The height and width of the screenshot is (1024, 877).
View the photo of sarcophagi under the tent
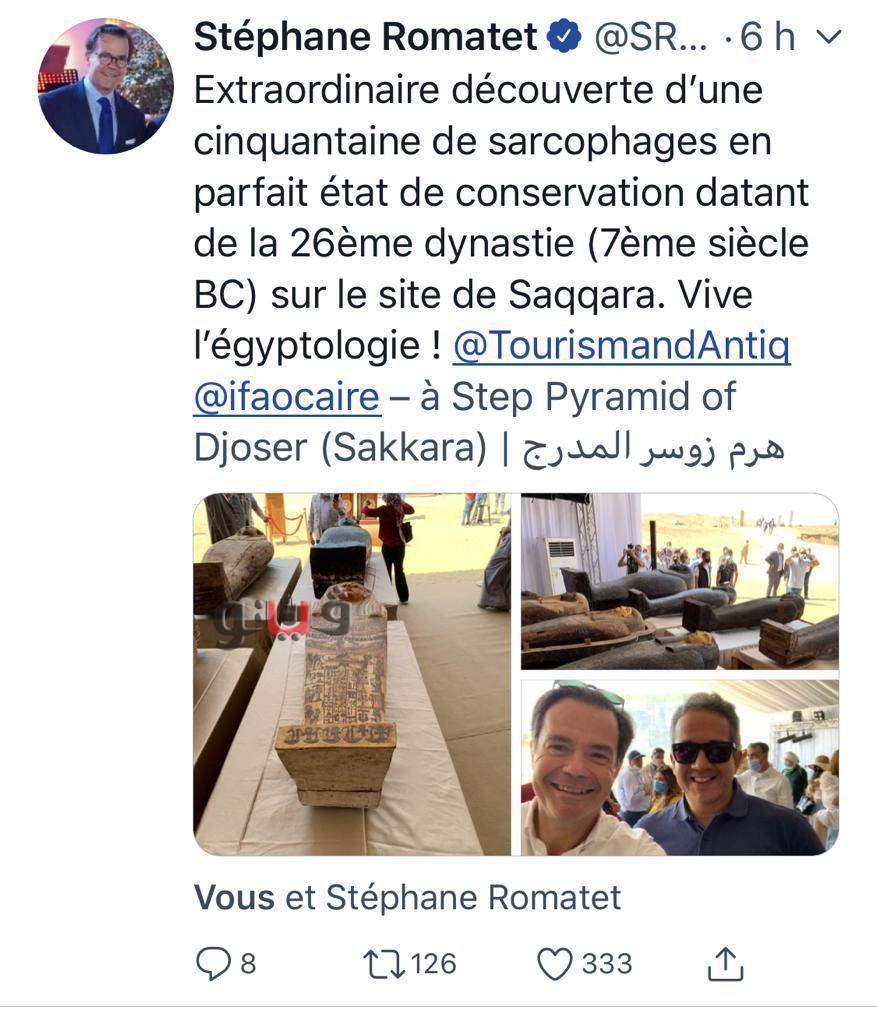coord(680,581)
